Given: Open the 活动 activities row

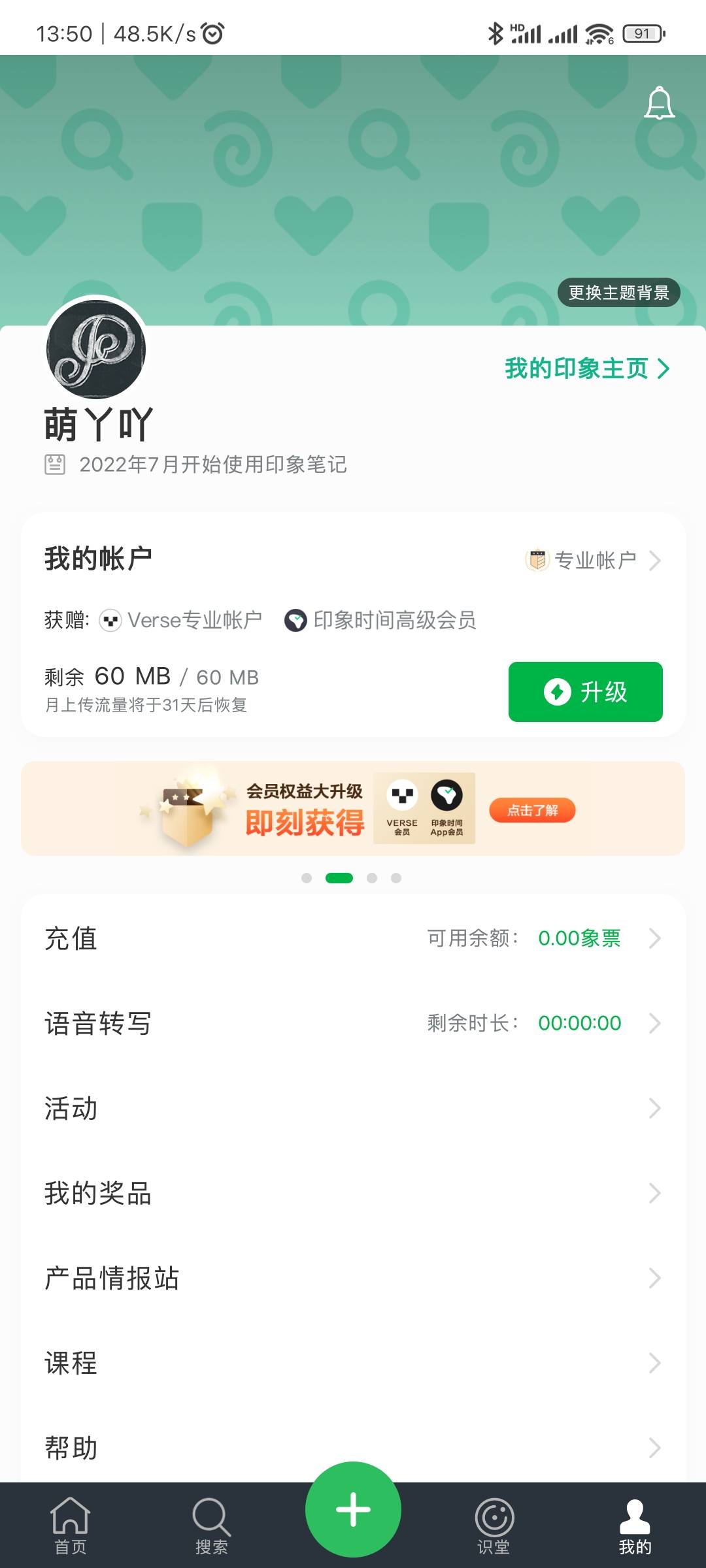Looking at the screenshot, I should tap(353, 1108).
